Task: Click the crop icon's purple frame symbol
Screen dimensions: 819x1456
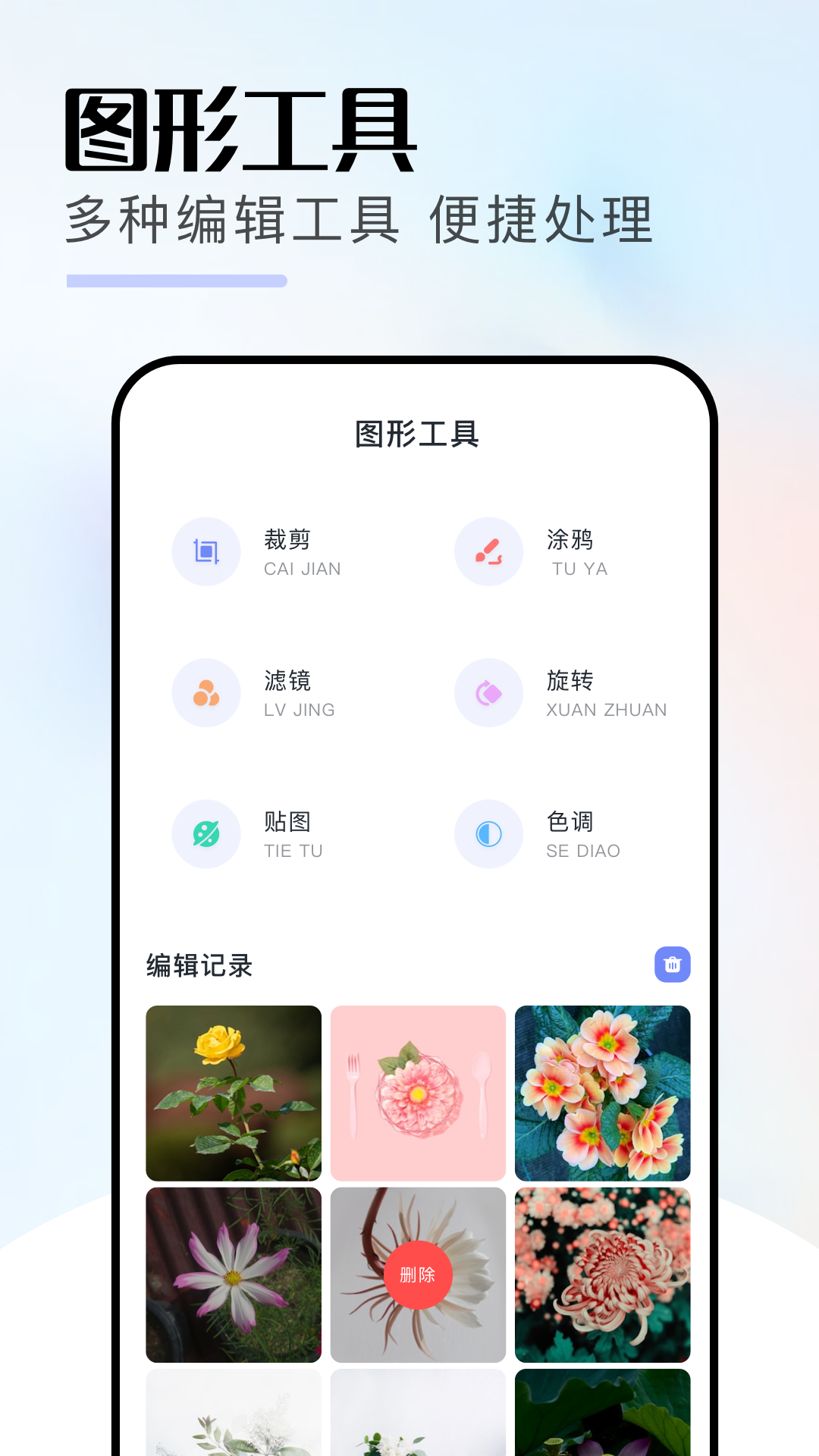Action: pos(206,551)
